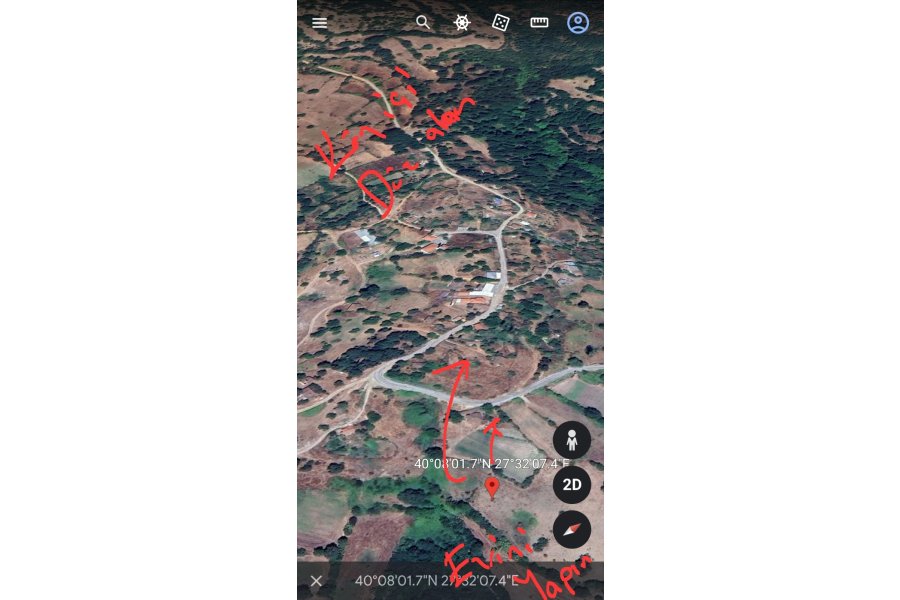Open Voyager ship wheel
The width and height of the screenshot is (900, 600).
(x=462, y=22)
